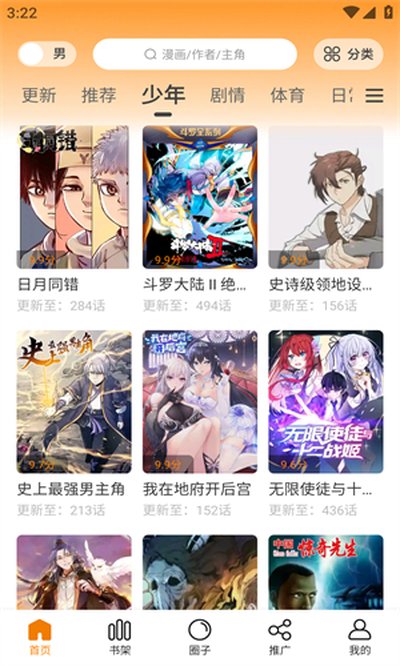Open the hamburger menu of all tabs
400x666 pixels.
(x=374, y=96)
